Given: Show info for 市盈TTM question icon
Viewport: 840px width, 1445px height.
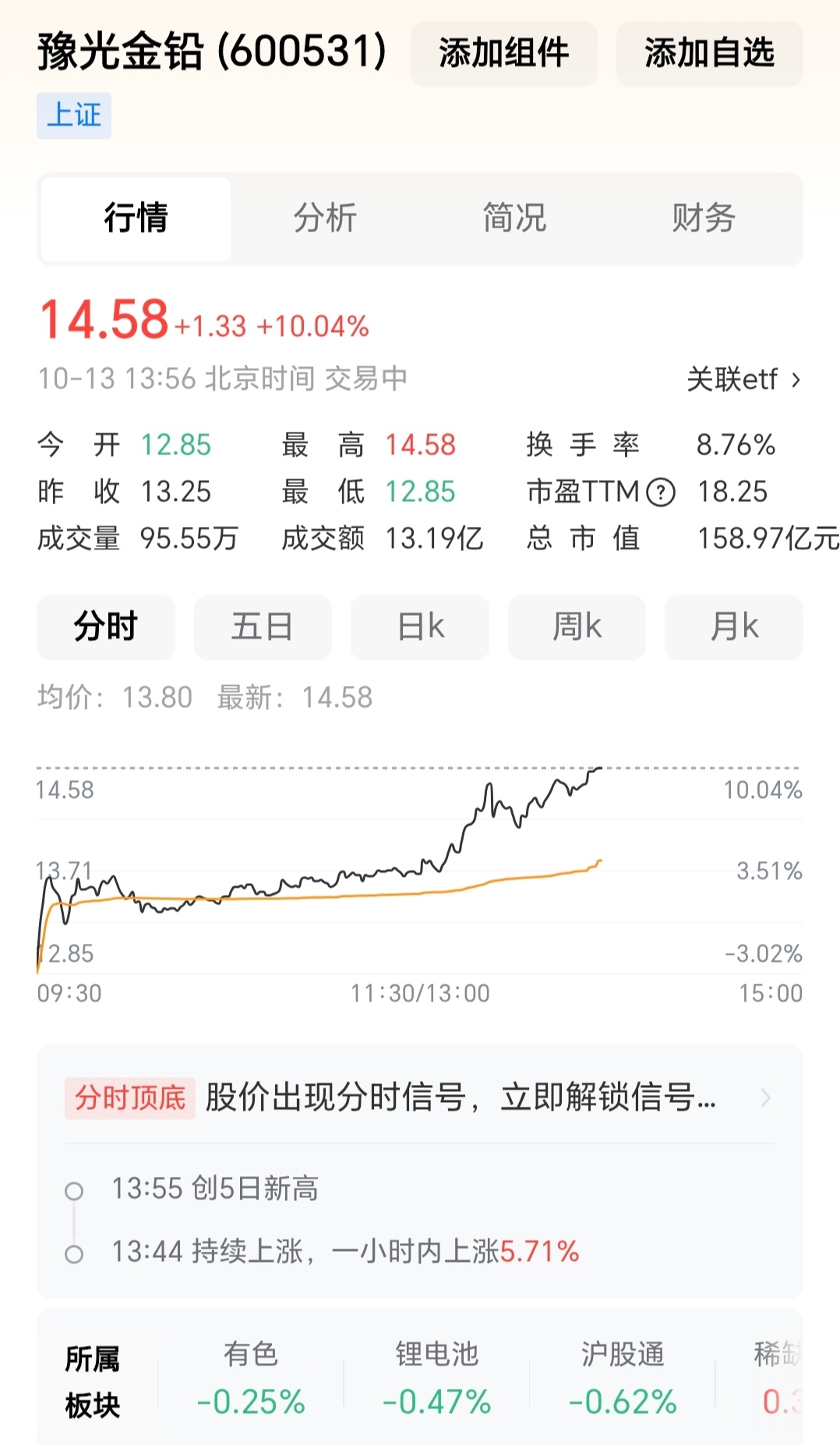Looking at the screenshot, I should tap(661, 492).
